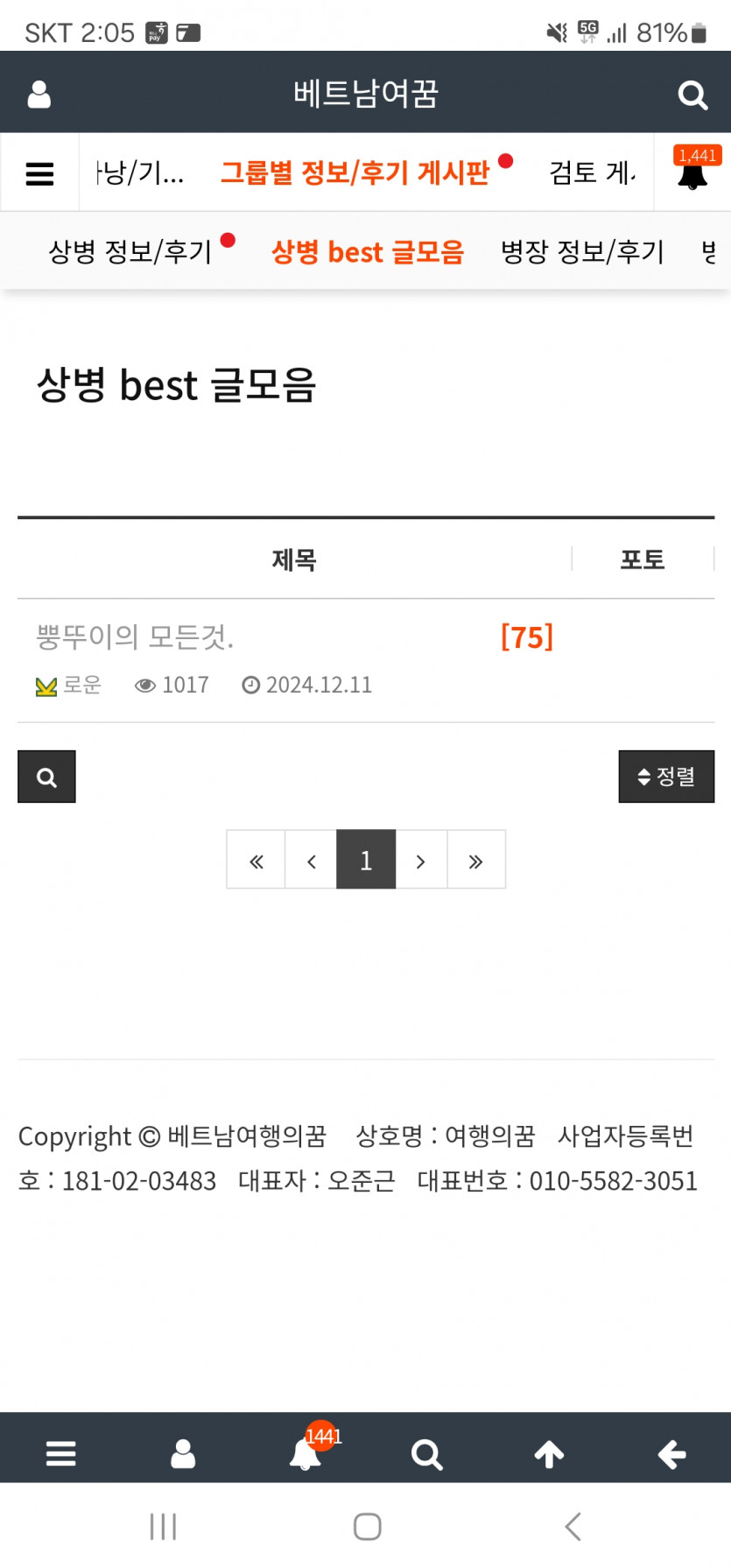Tap the board search button above pagination

click(x=46, y=777)
